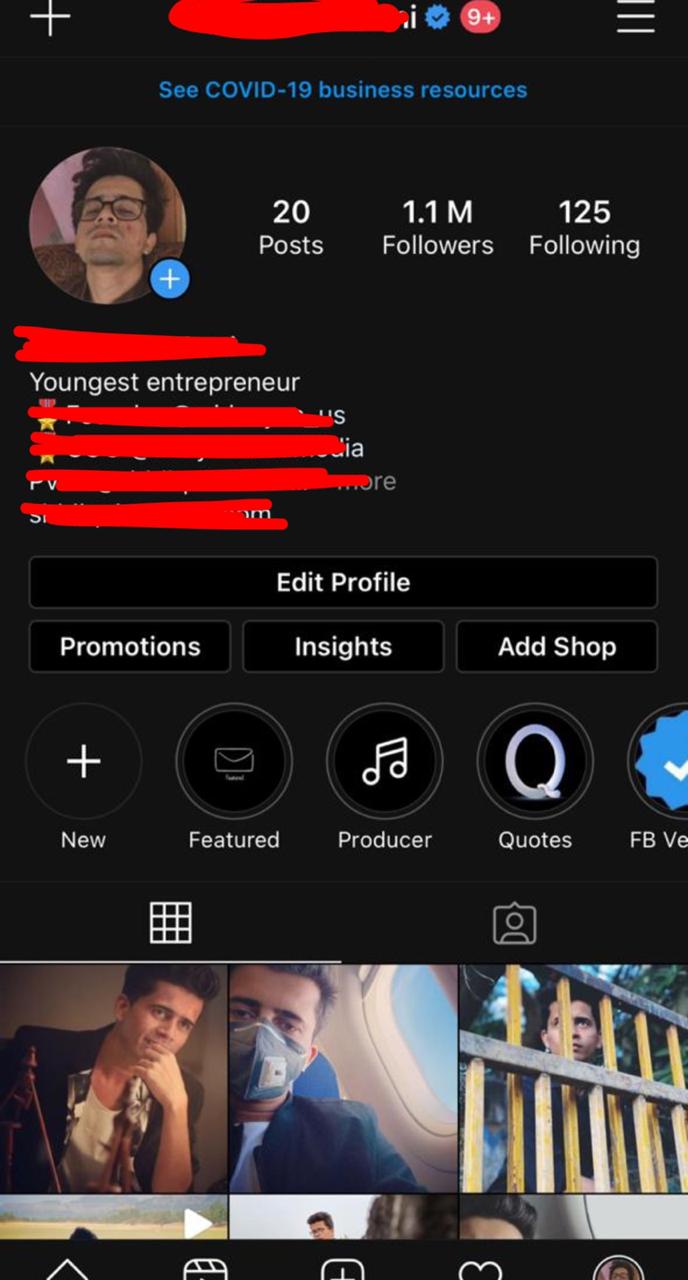Add a story via profile picture plus badge

(x=170, y=279)
